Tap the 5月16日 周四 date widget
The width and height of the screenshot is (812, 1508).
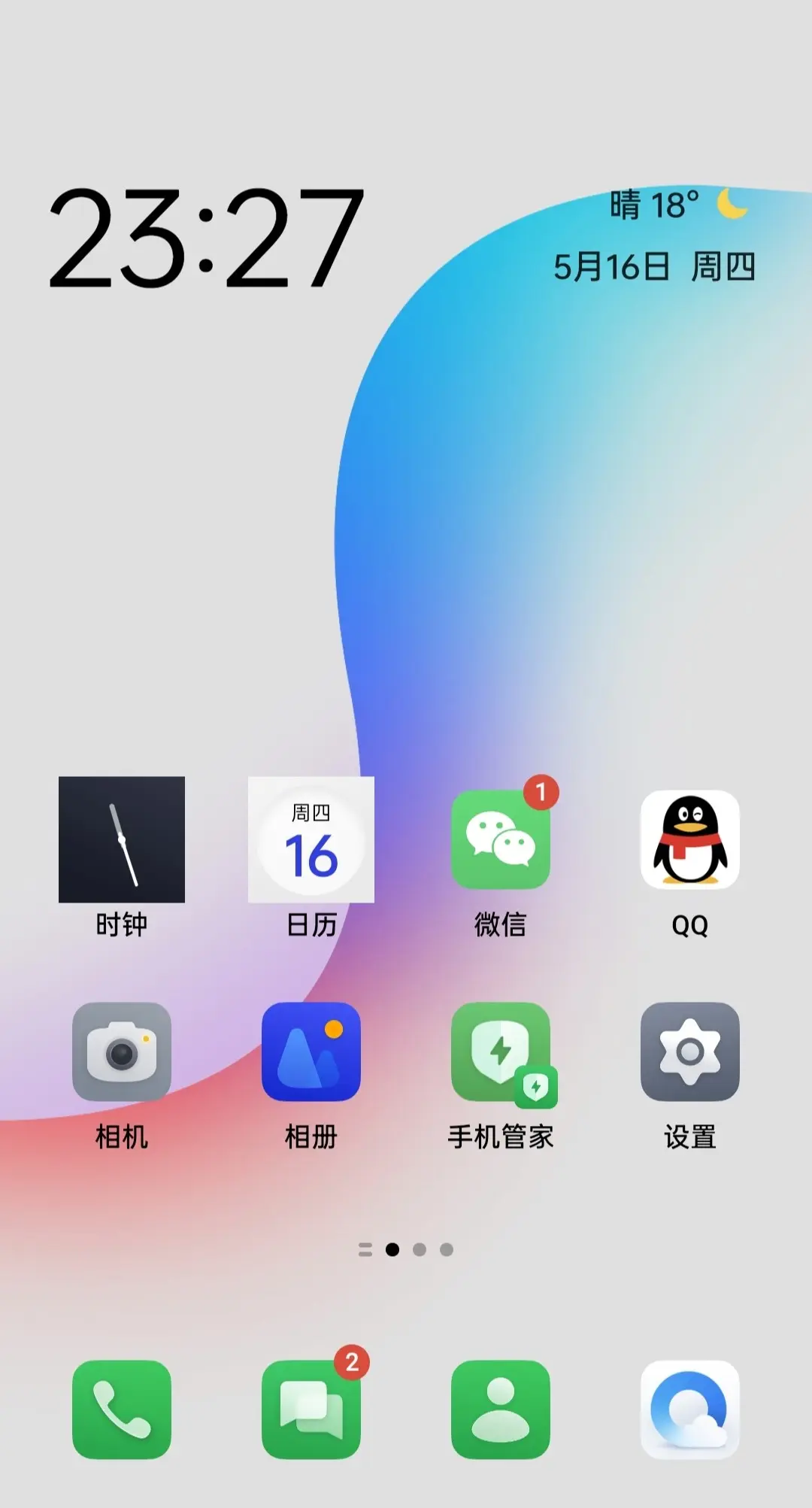(x=654, y=267)
